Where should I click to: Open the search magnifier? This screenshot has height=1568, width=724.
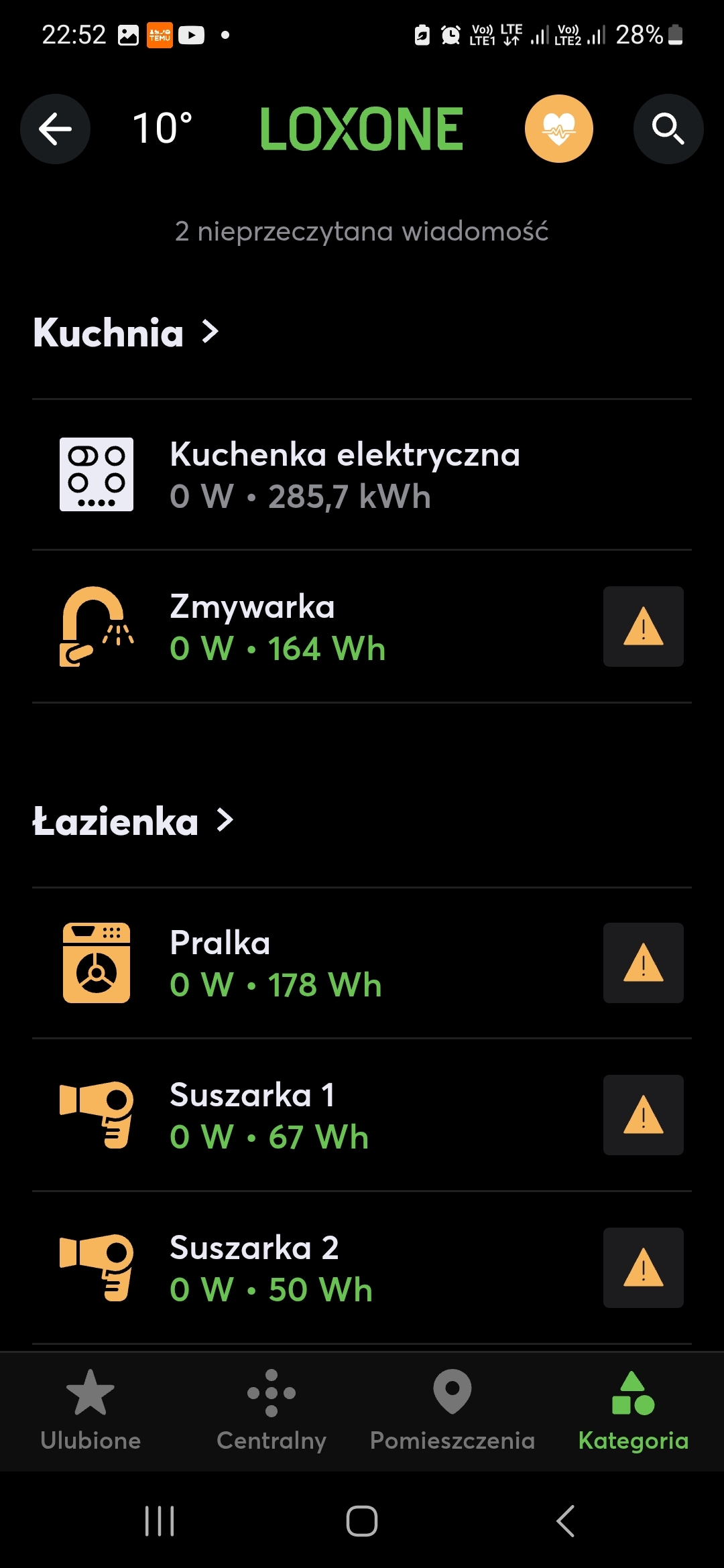click(668, 129)
